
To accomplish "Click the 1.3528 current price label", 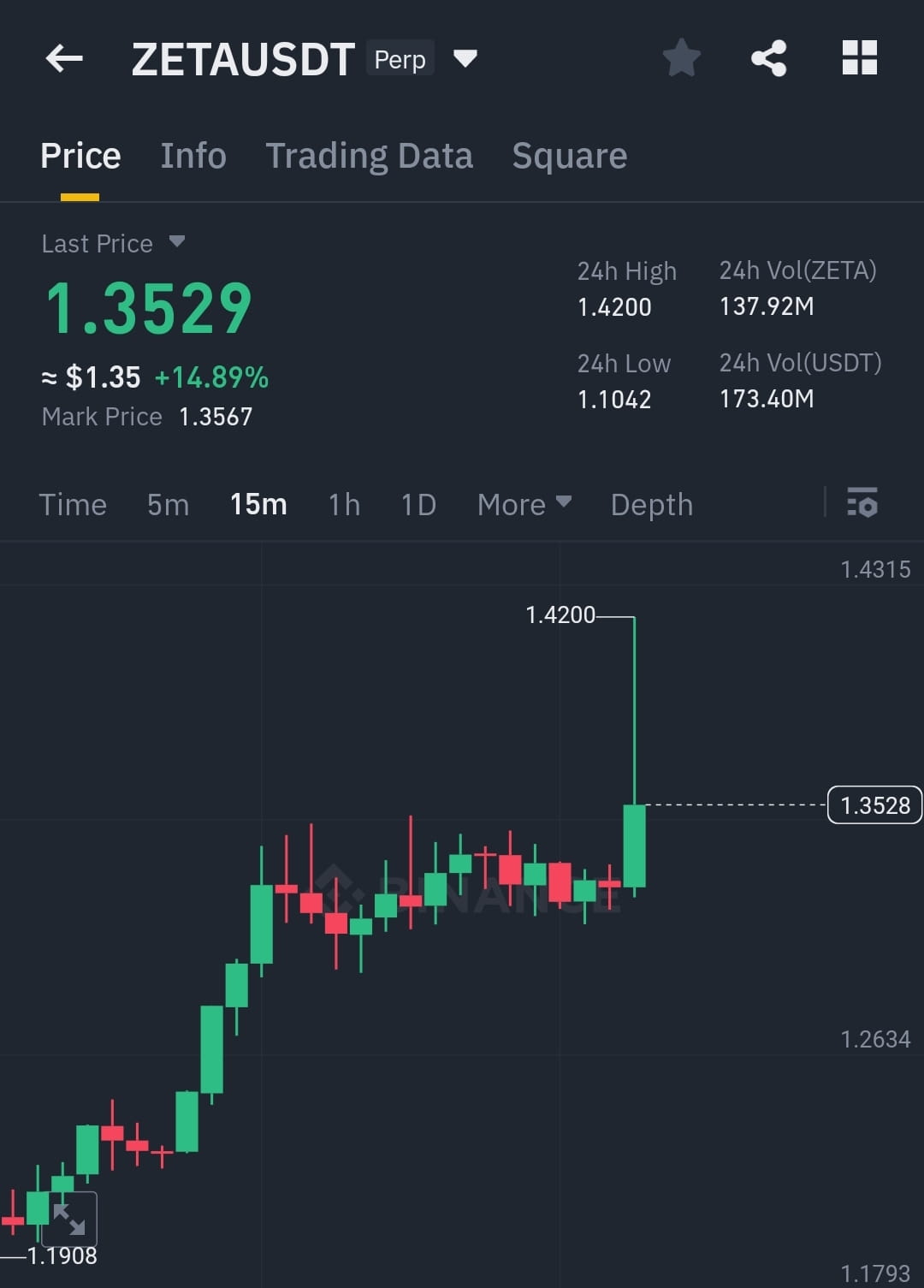I will pyautogui.click(x=874, y=804).
